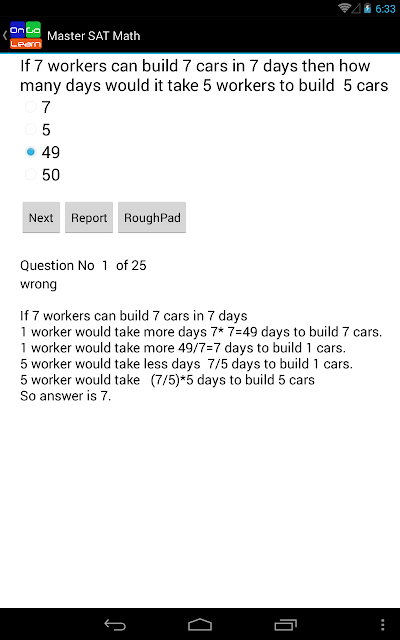Open the system overflow menu
This screenshot has width=400, height=640.
click(382, 624)
